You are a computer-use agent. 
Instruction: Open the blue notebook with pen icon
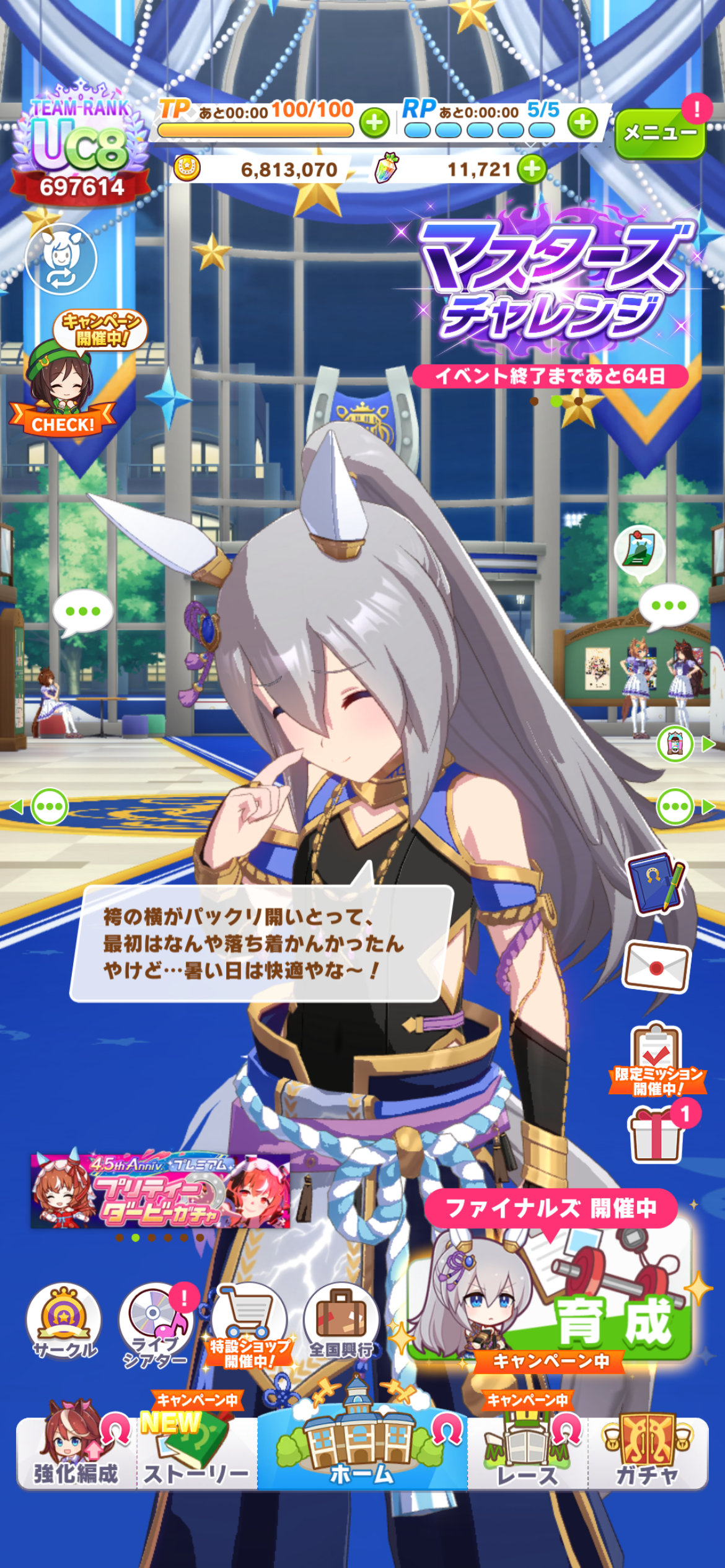point(656,884)
